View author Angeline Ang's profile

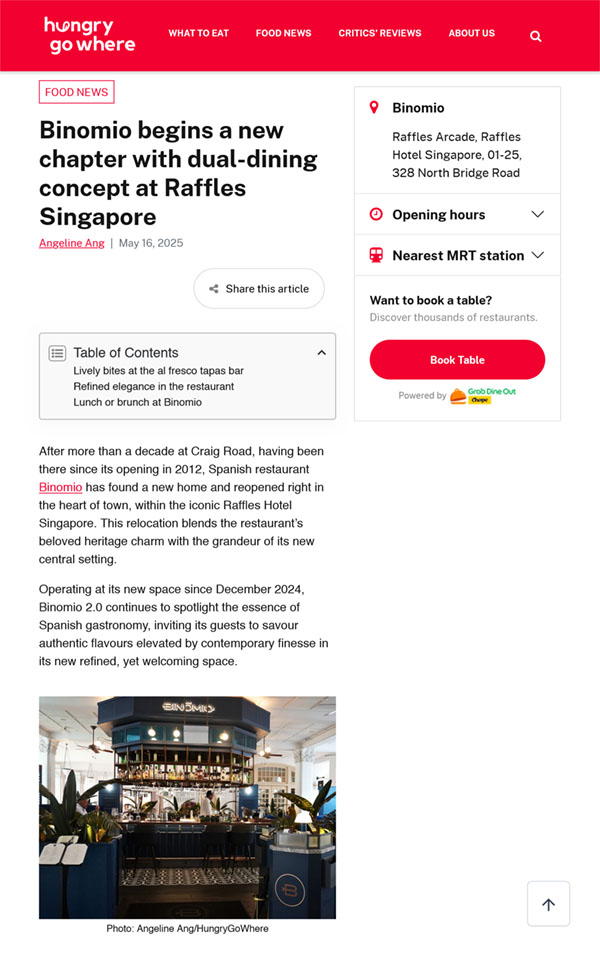tap(71, 243)
